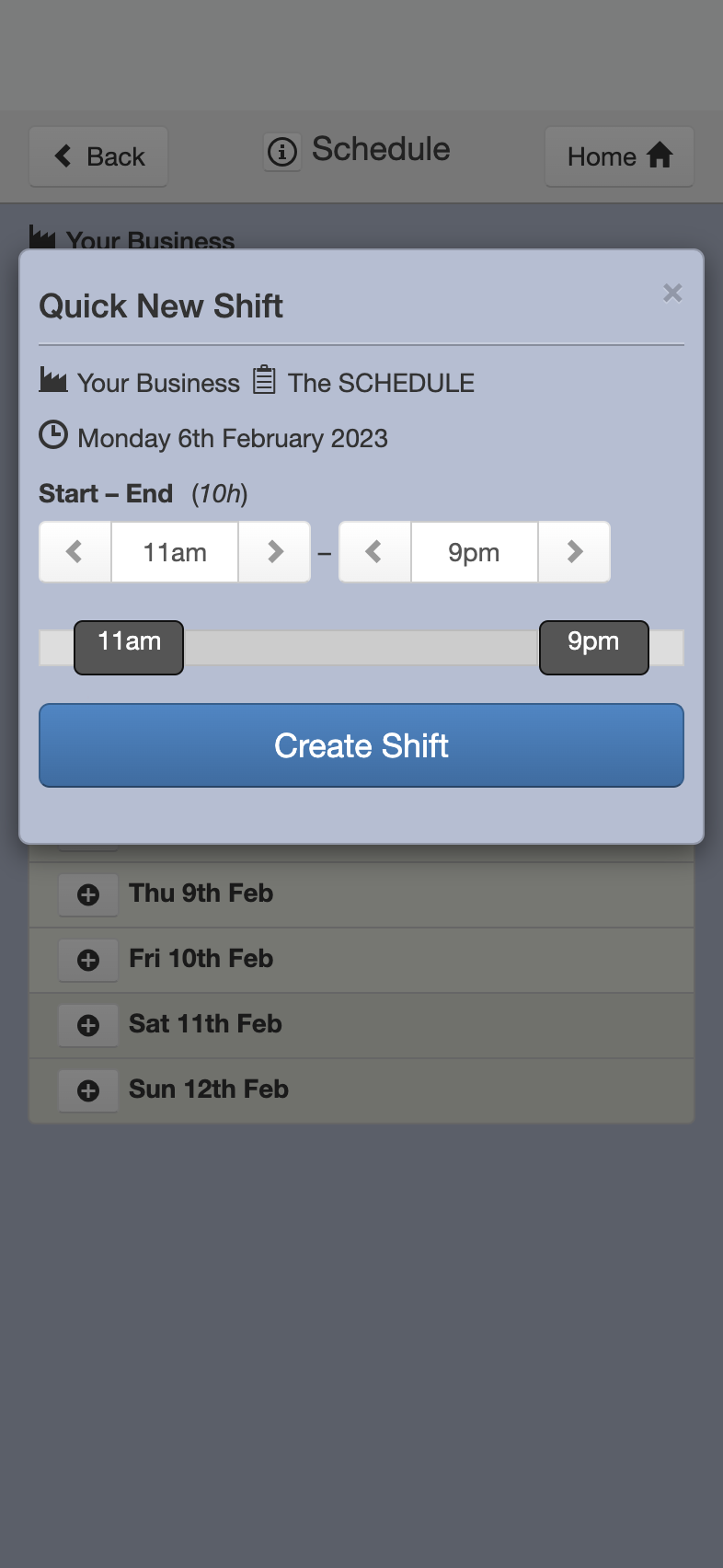Go back with the Back button
Screen dimensions: 723x1568
pyautogui.click(x=98, y=156)
